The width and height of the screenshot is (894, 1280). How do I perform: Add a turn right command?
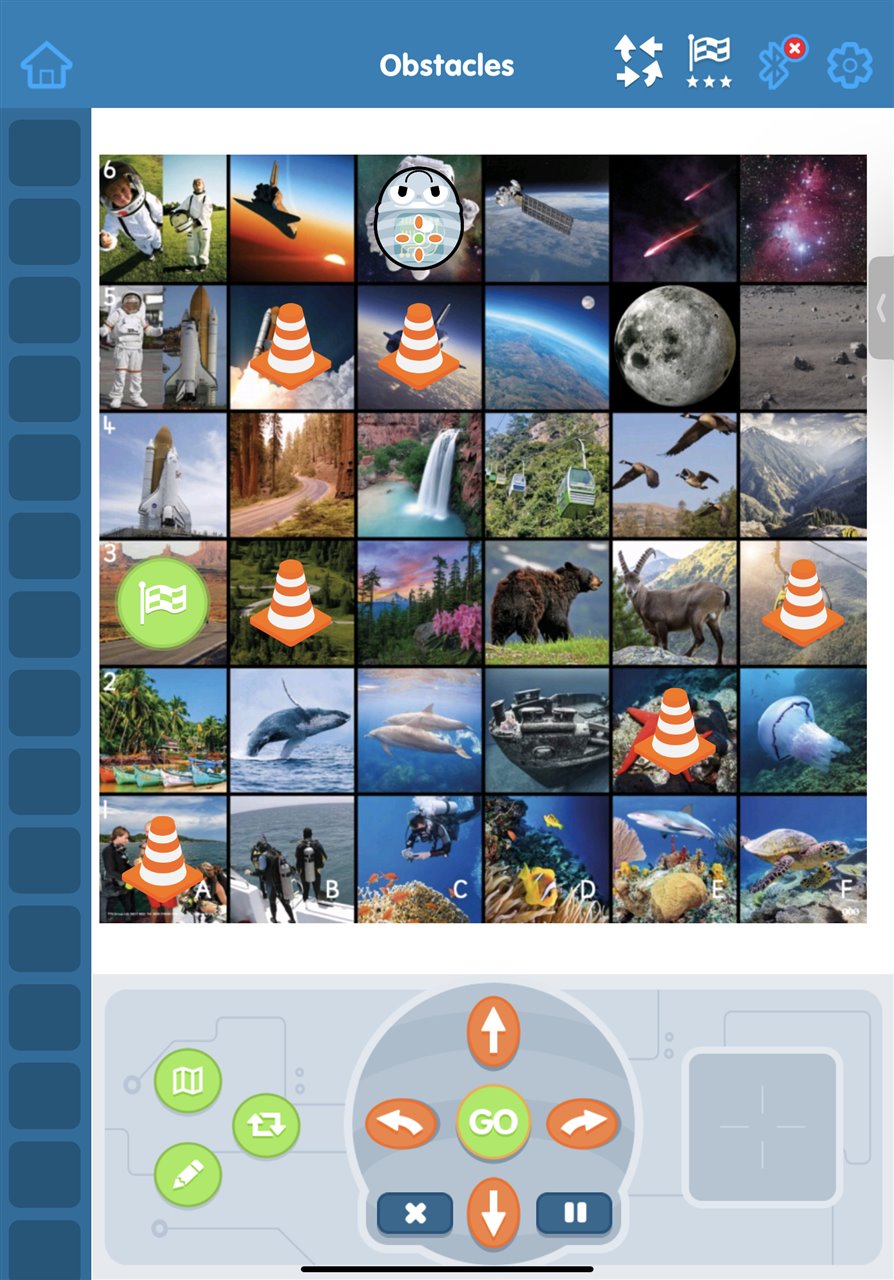(583, 1122)
